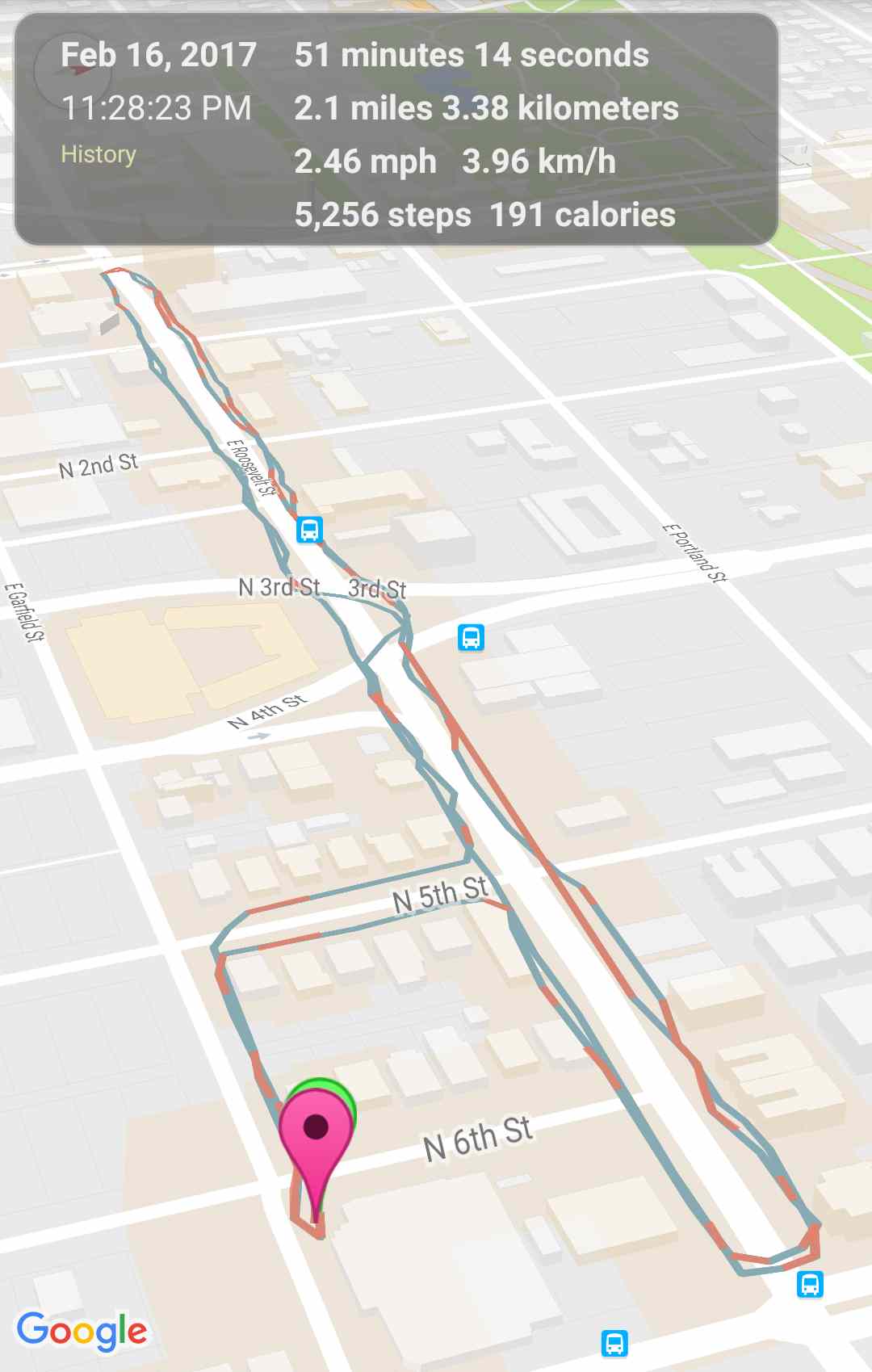Tap the date Feb 16, 2017 to change it
872x1372 pixels.
158,54
